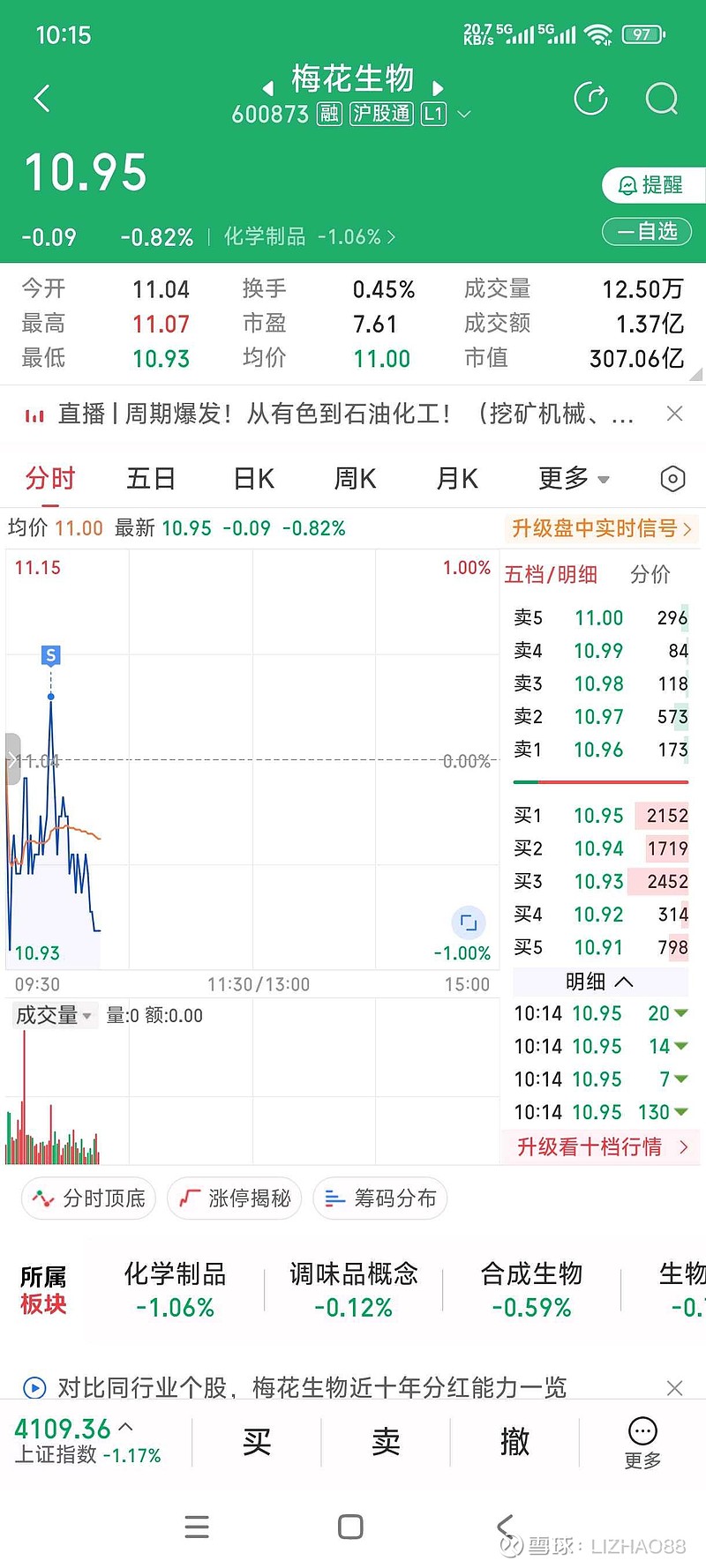Tap the fullscreen chart icon near -1.00%
Viewport: 706px width, 1568px height.
(x=469, y=922)
